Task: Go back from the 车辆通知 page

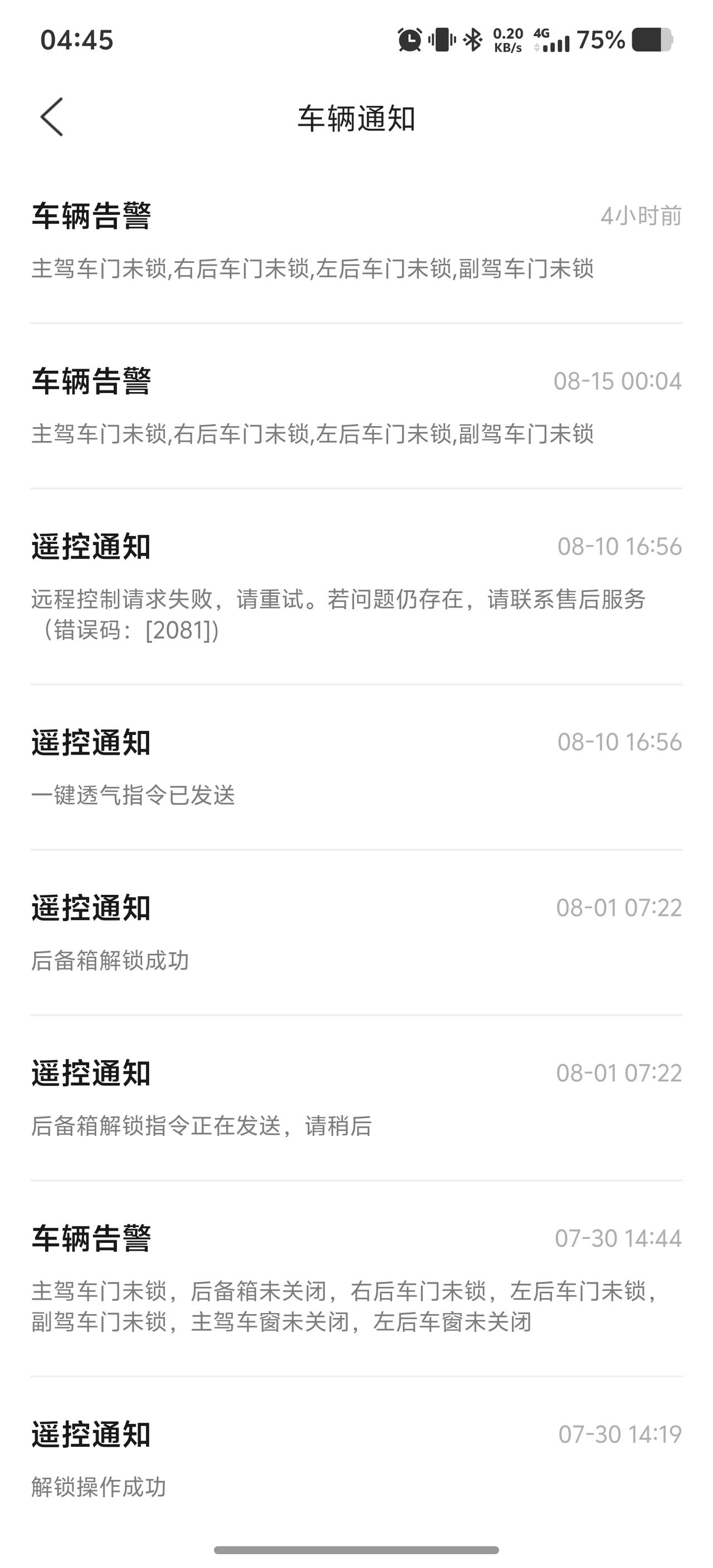Action: [x=52, y=117]
